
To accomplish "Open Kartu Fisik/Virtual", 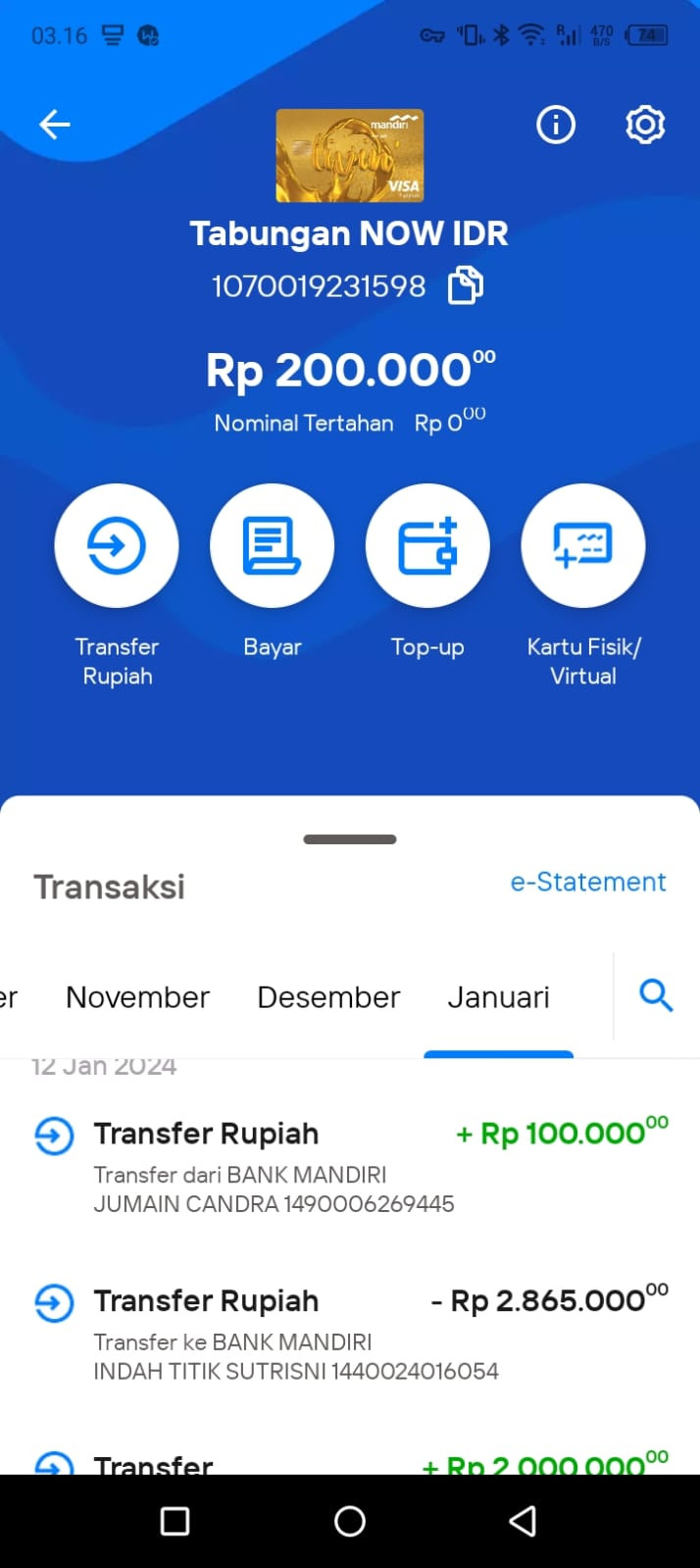I will (x=583, y=545).
